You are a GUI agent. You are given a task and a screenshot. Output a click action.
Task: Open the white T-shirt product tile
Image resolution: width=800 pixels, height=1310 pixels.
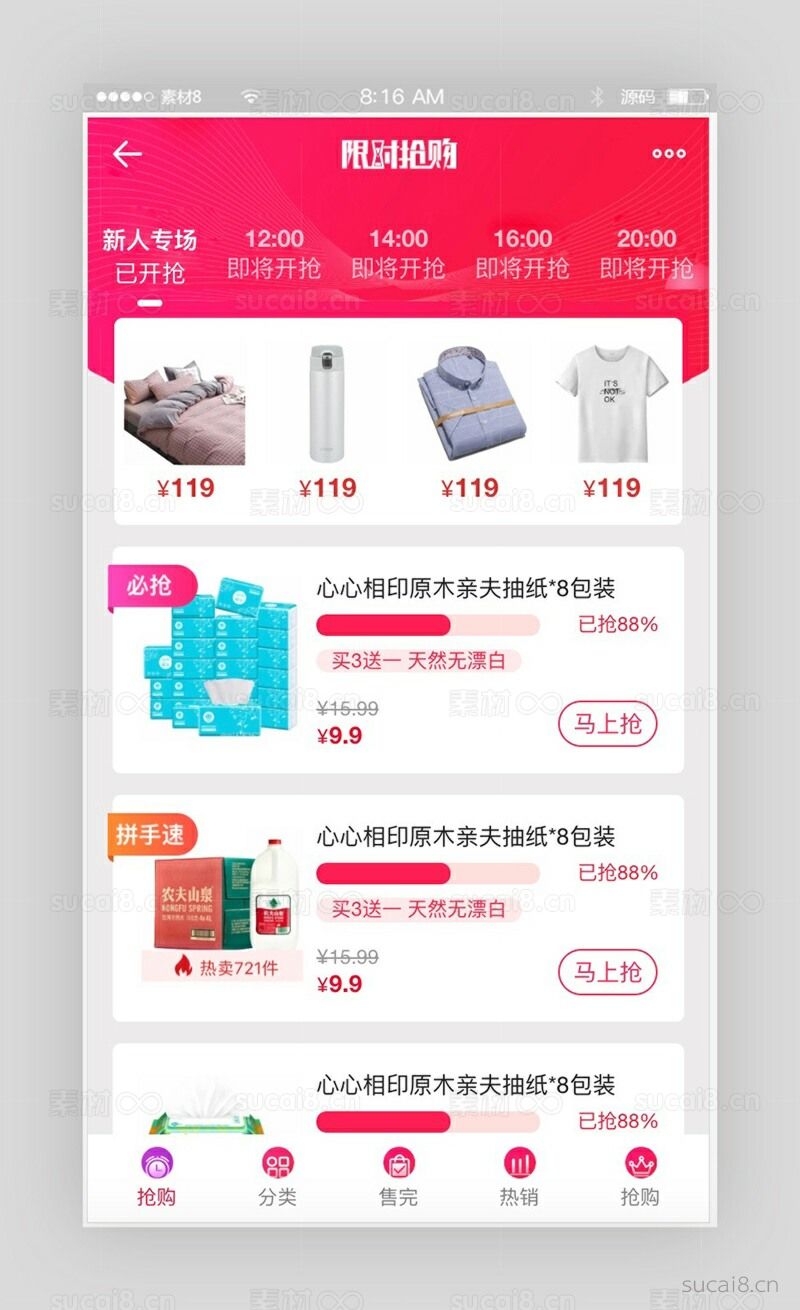[612, 420]
